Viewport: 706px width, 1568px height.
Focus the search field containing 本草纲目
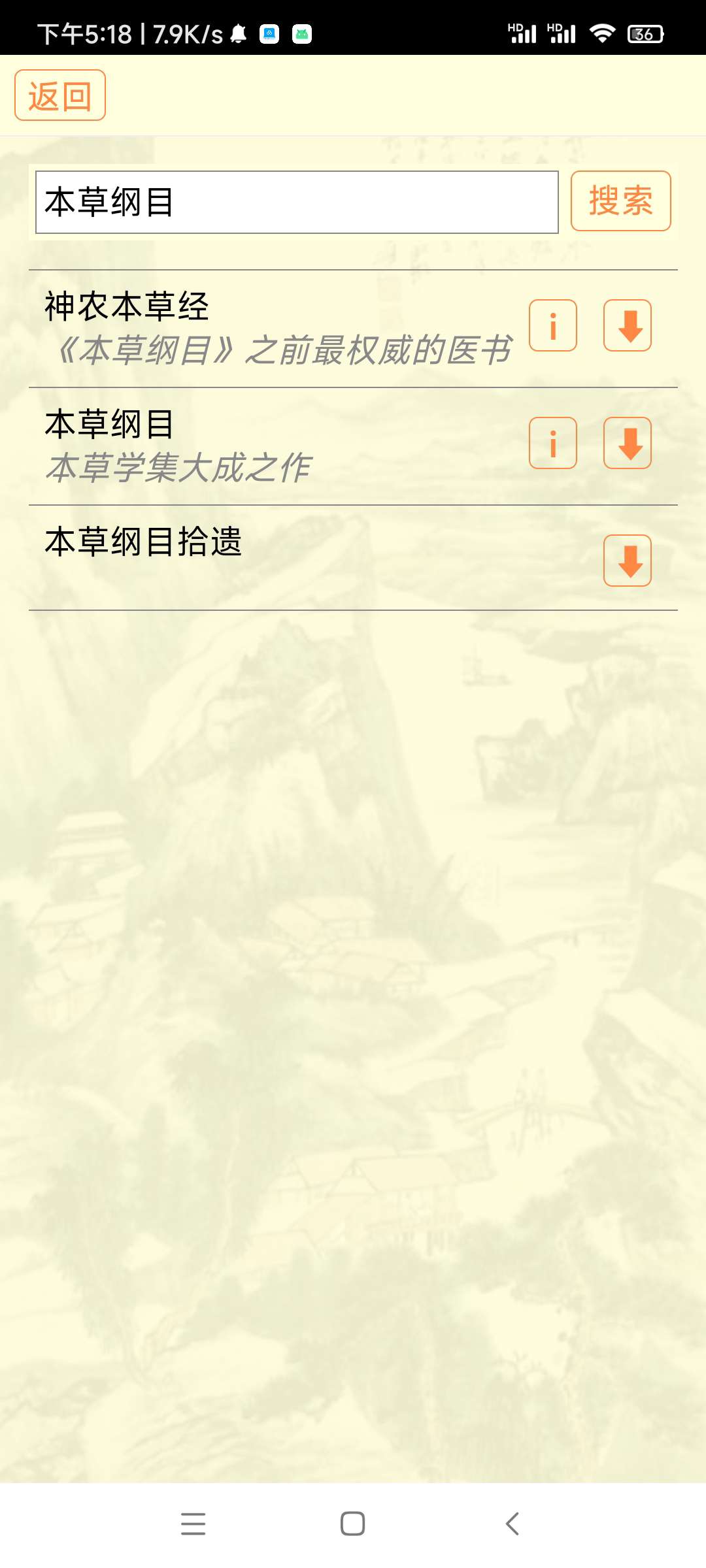point(297,202)
